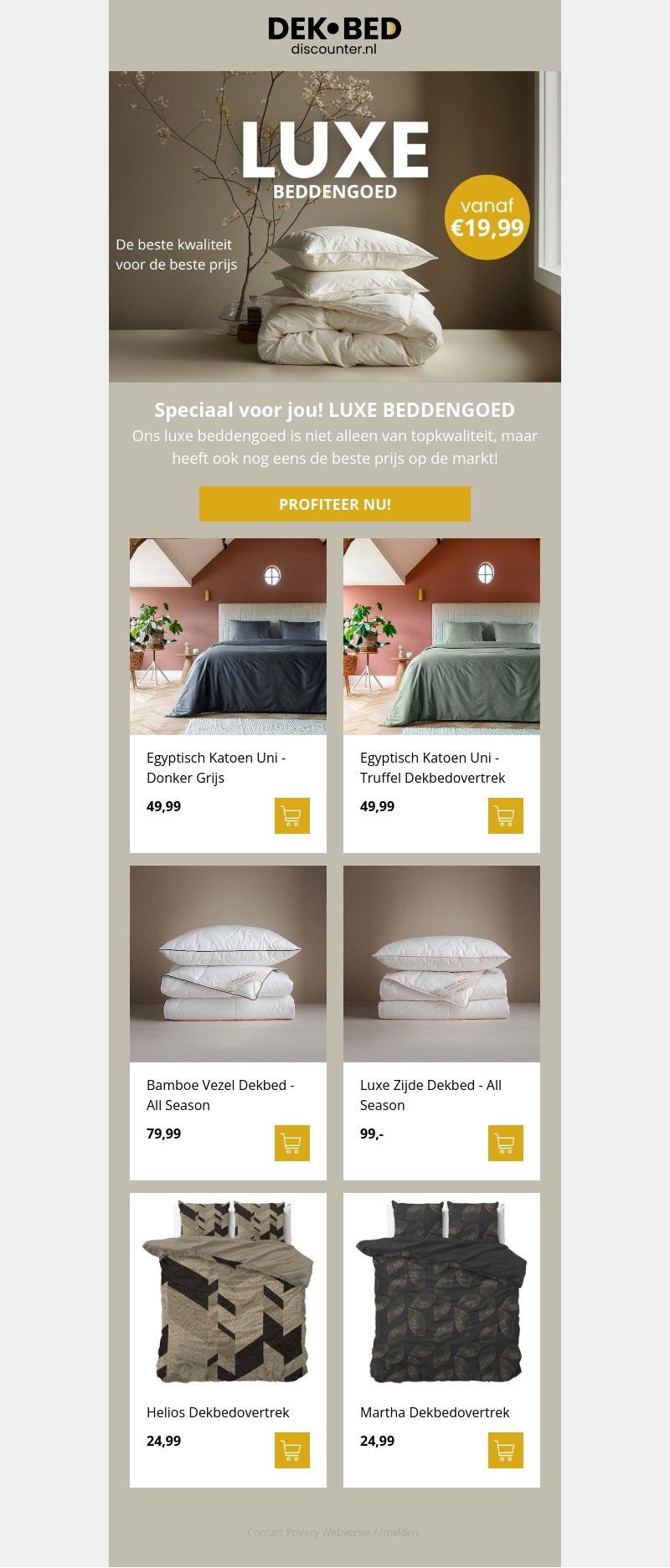Add Bamboe Vezel Dekbed to cart
Image resolution: width=670 pixels, height=1568 pixels.
(x=291, y=1144)
